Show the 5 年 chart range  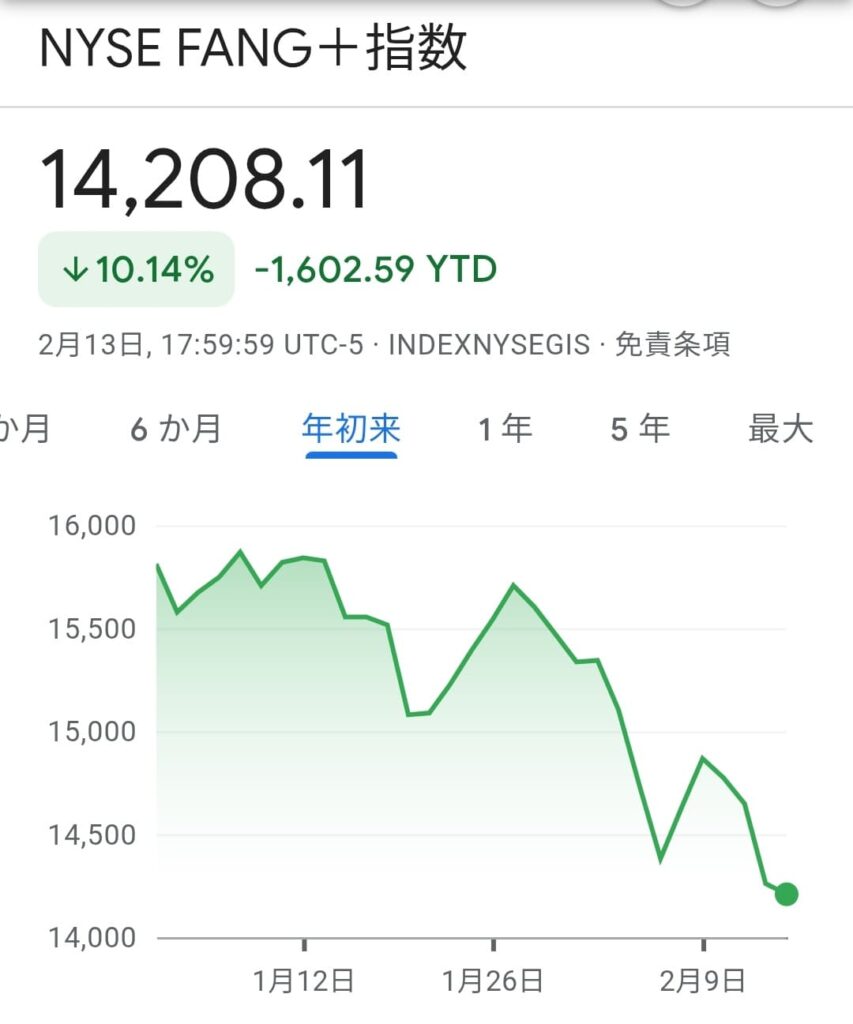pyautogui.click(x=640, y=430)
